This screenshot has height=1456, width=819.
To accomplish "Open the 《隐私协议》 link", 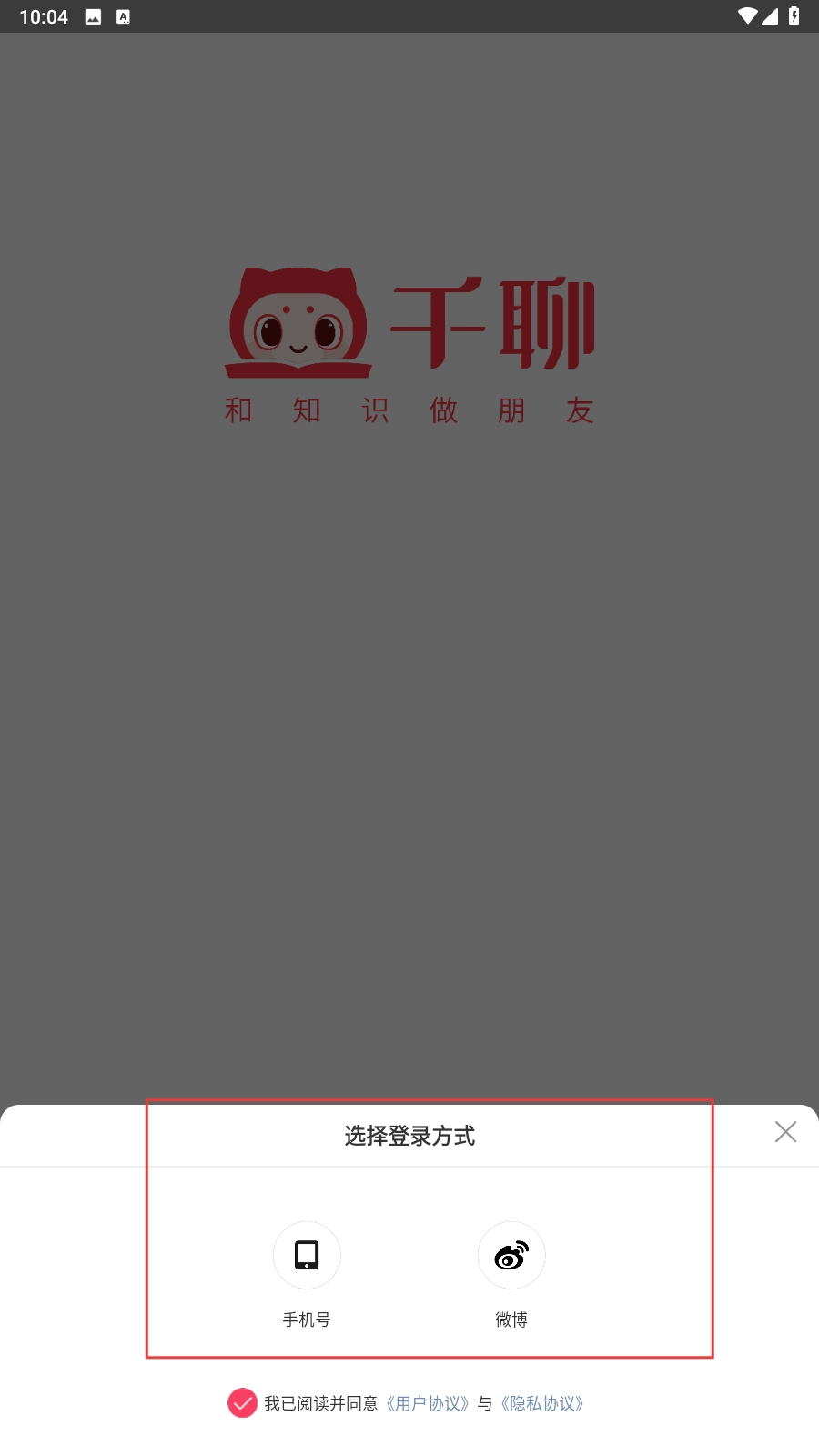I will pyautogui.click(x=542, y=1404).
